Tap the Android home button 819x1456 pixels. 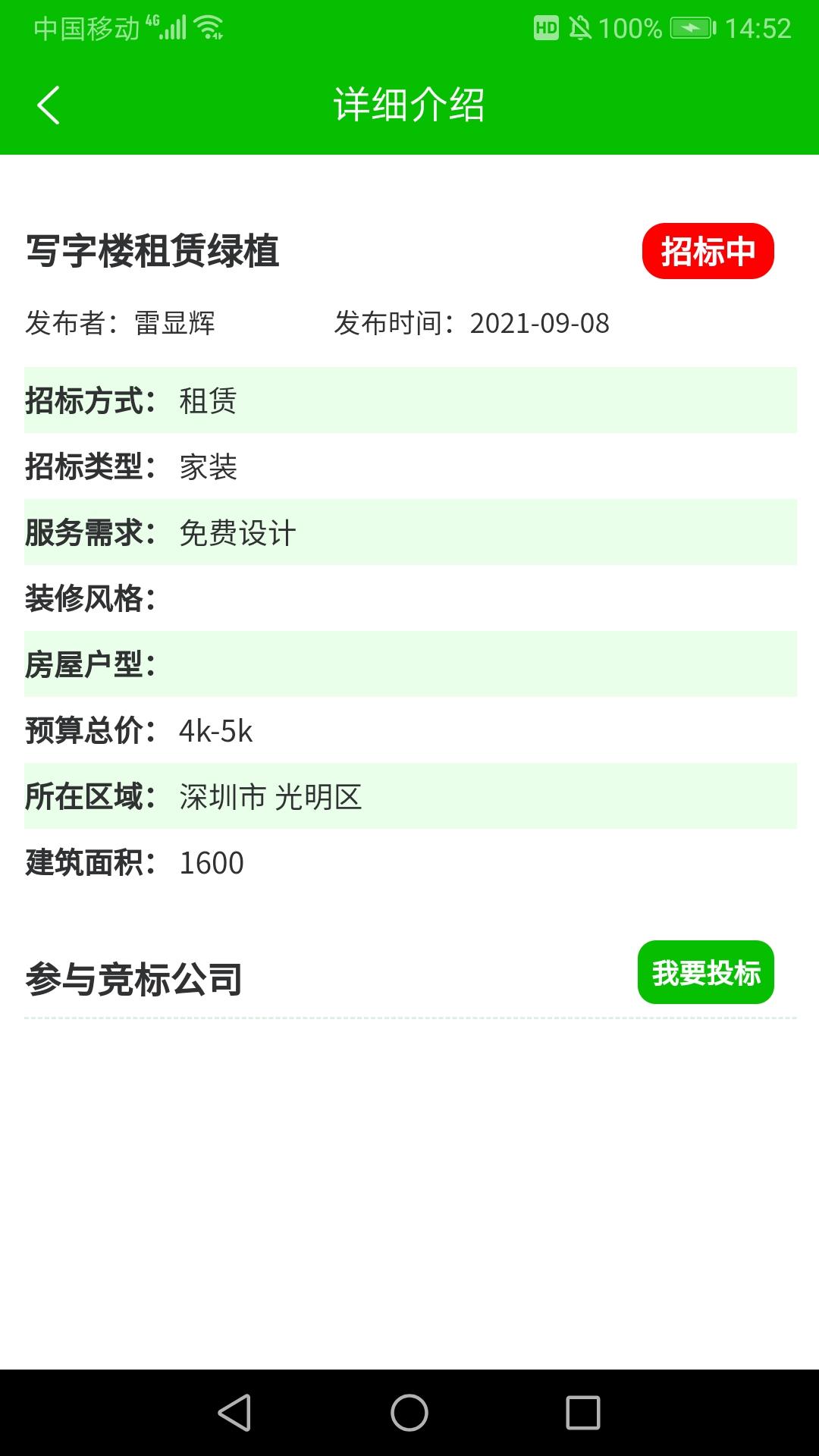point(409,1413)
